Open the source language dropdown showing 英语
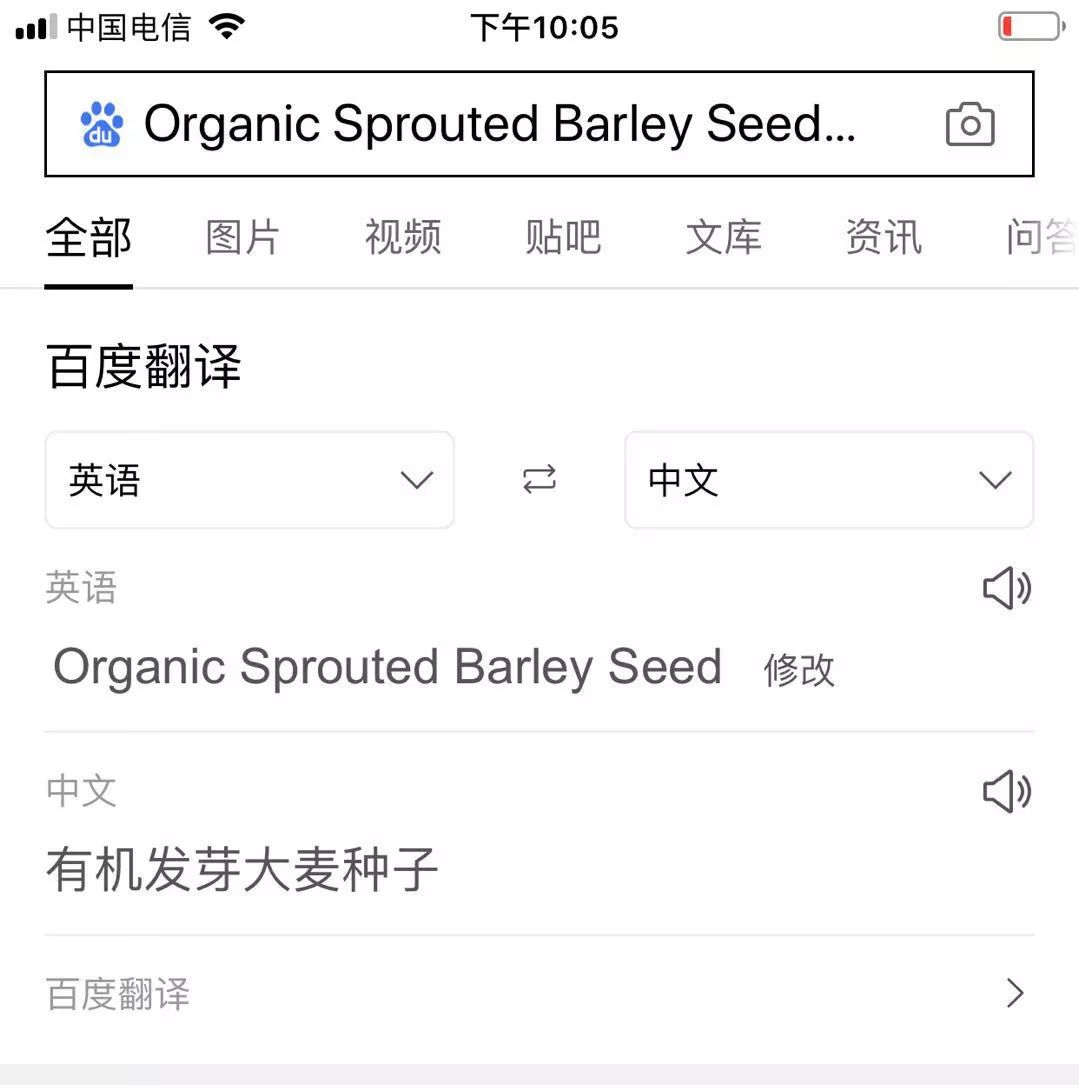Viewport: 1079px width, 1091px height. (x=248, y=480)
